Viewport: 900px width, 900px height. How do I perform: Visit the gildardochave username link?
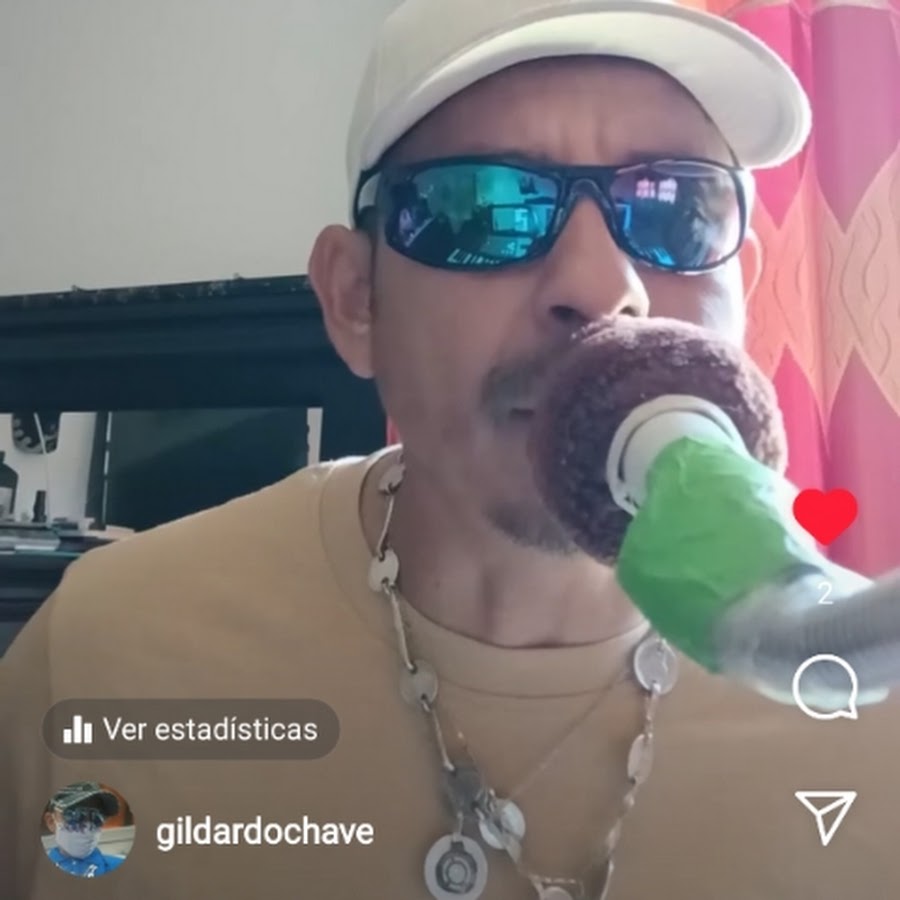click(265, 832)
